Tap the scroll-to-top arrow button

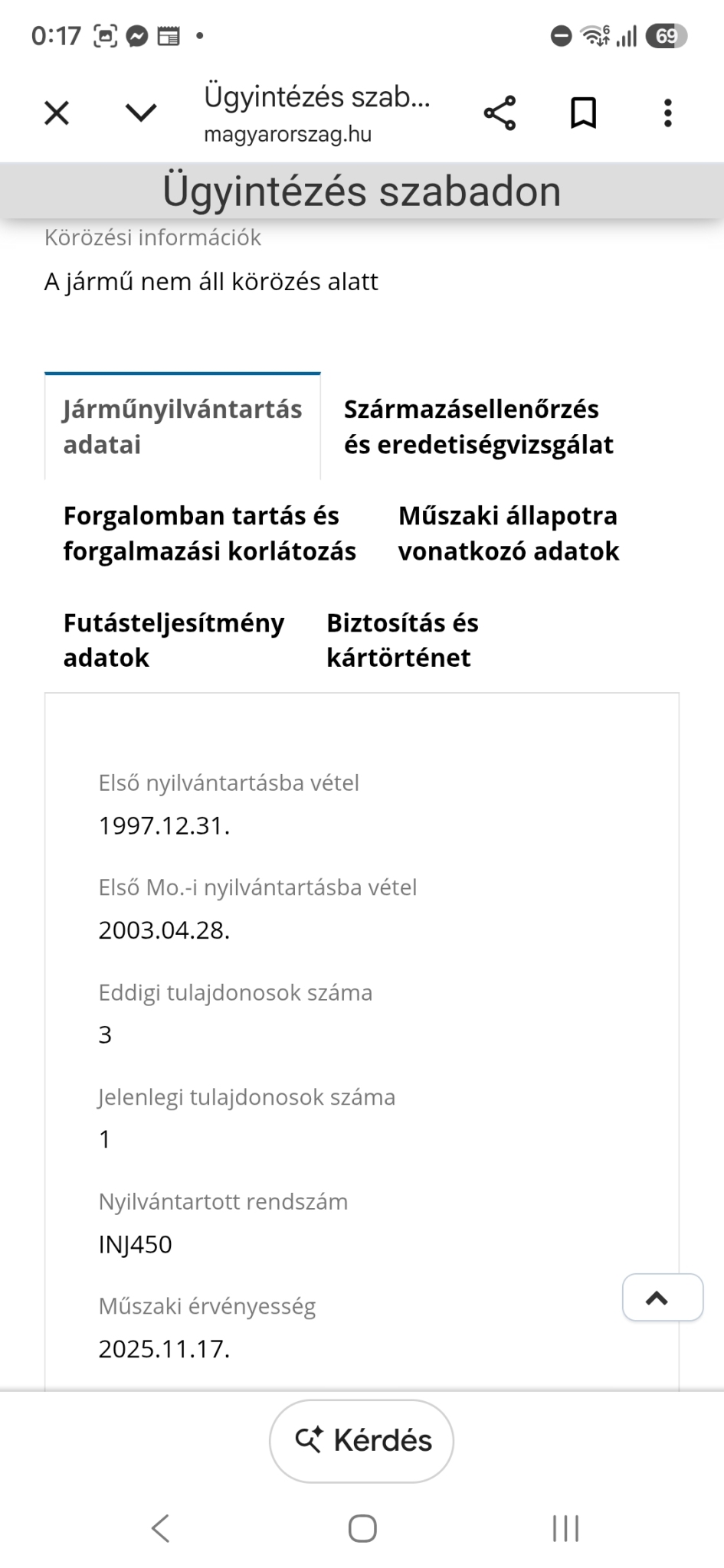pos(663,1297)
